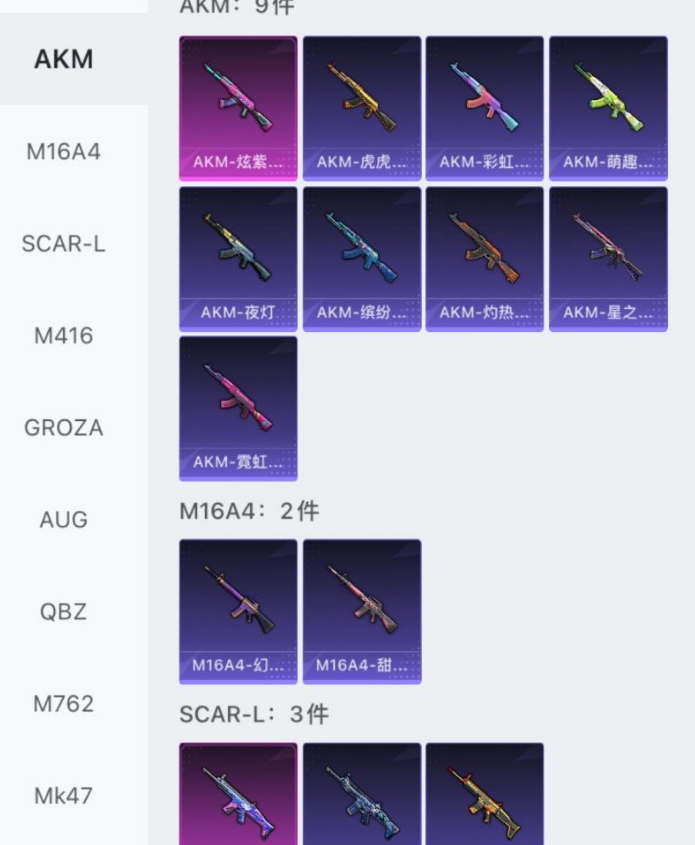This screenshot has height=845, width=695.
Task: Tap the AKM category tab
Action: [x=63, y=59]
